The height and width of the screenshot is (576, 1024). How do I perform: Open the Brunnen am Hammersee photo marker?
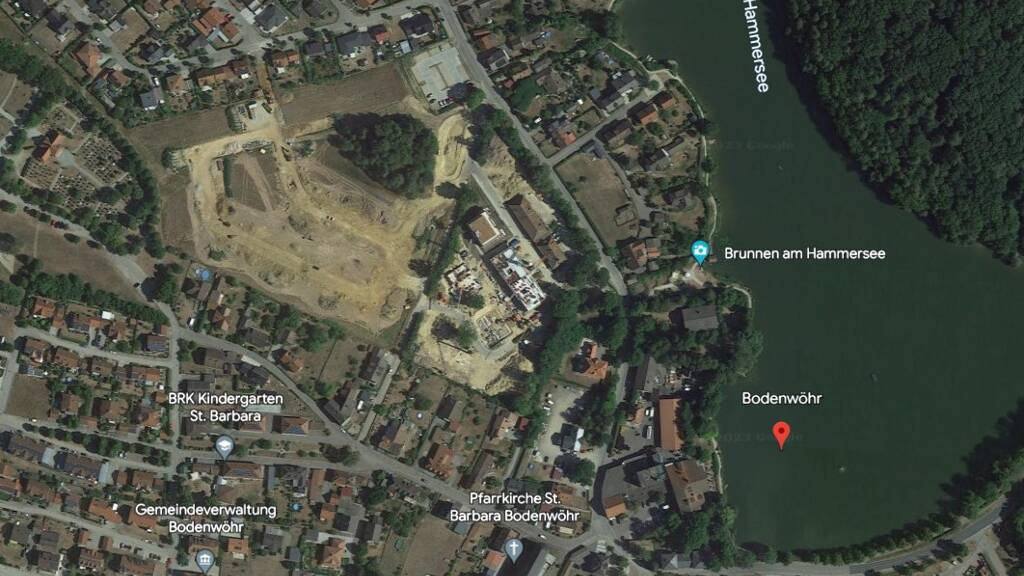coord(700,251)
